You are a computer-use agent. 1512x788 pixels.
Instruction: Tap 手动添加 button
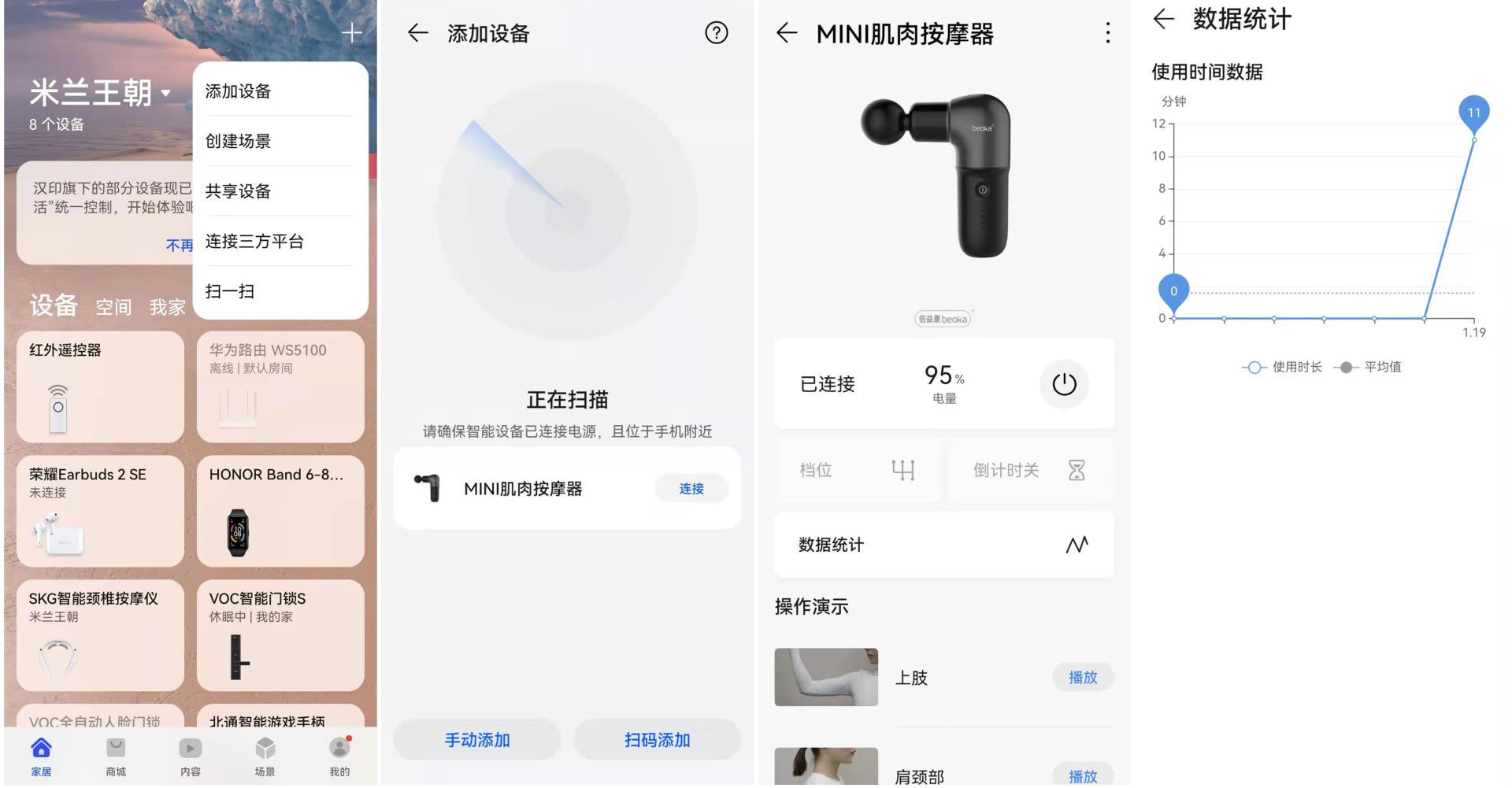click(477, 740)
